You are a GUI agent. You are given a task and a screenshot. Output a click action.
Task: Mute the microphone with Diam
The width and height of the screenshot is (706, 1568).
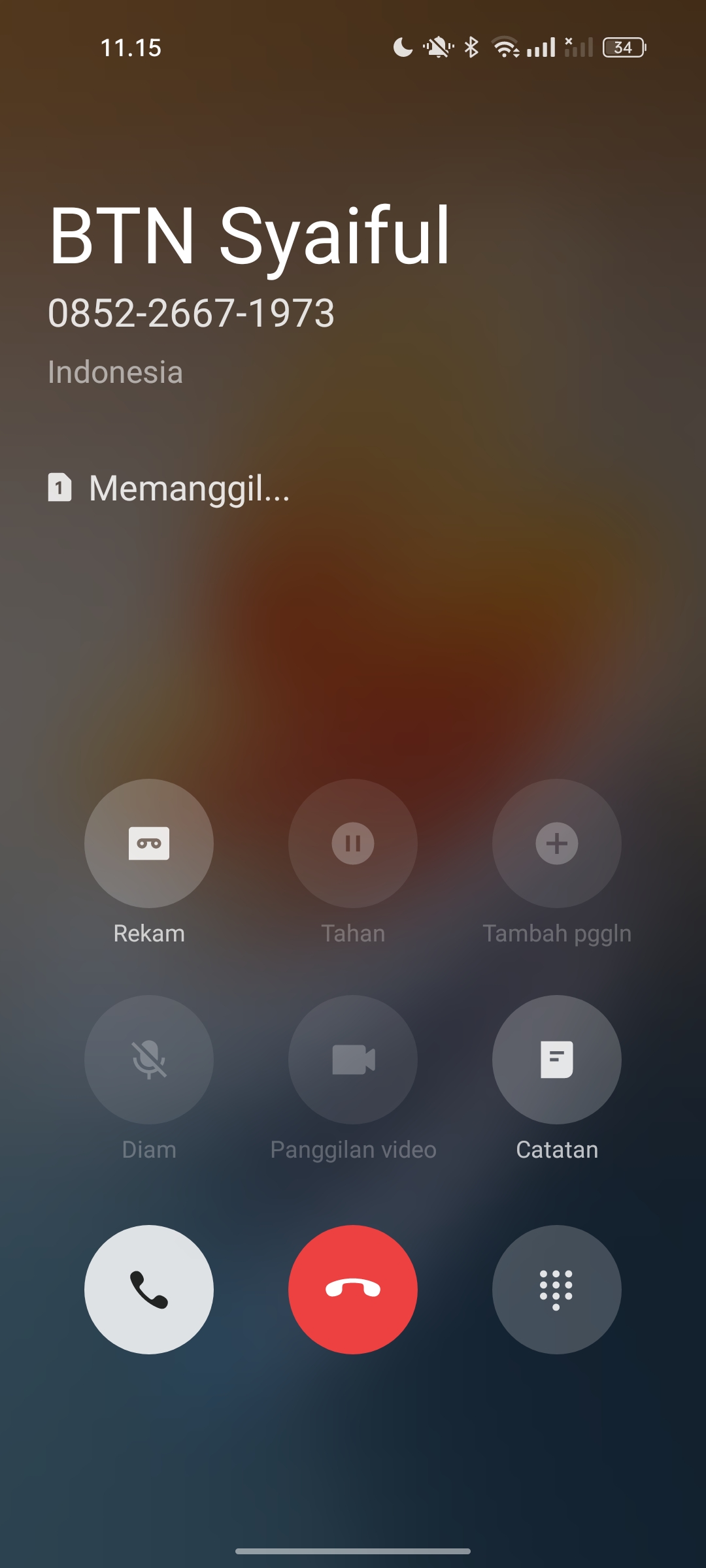(x=149, y=1059)
